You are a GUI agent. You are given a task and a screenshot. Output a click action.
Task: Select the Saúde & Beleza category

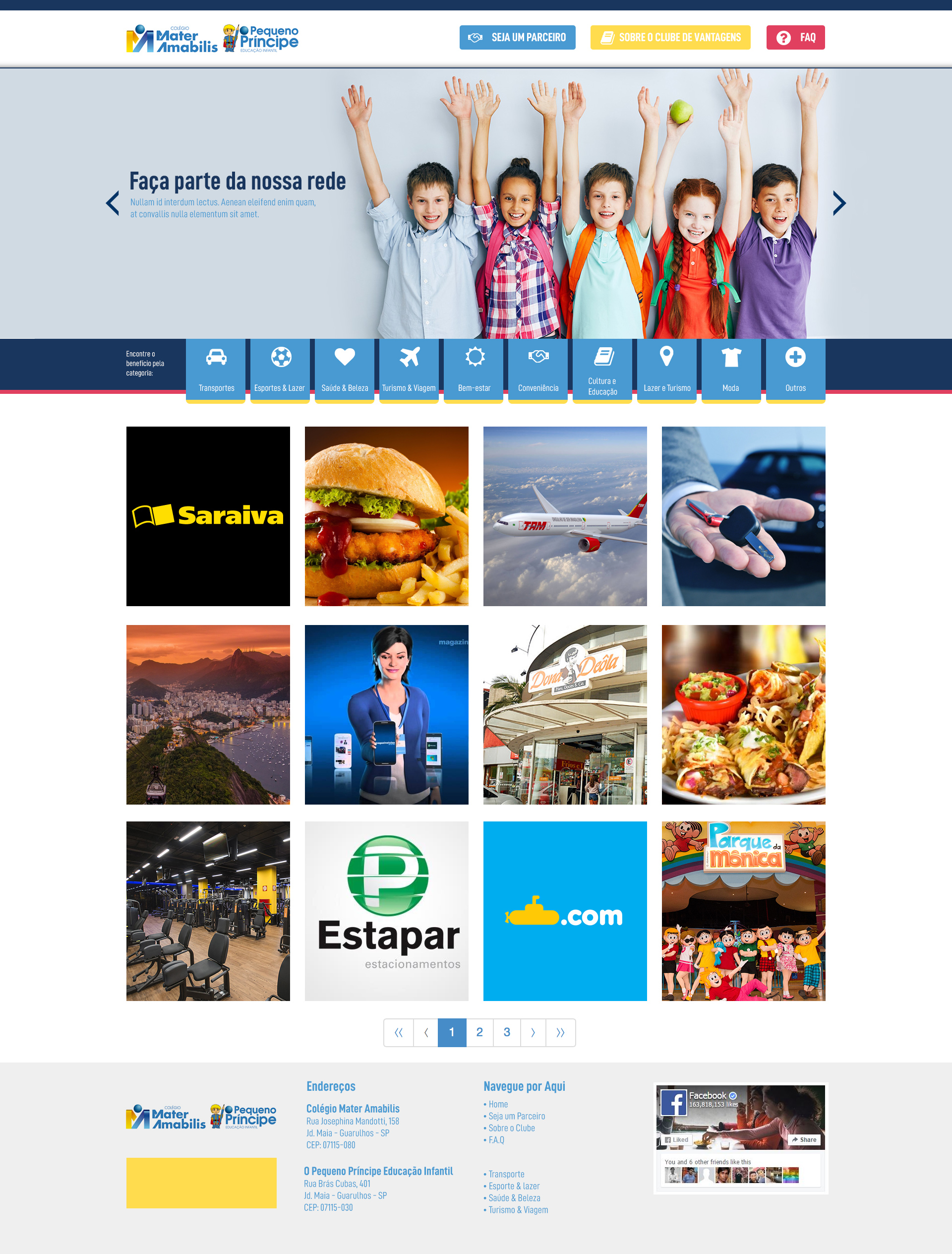(345, 369)
